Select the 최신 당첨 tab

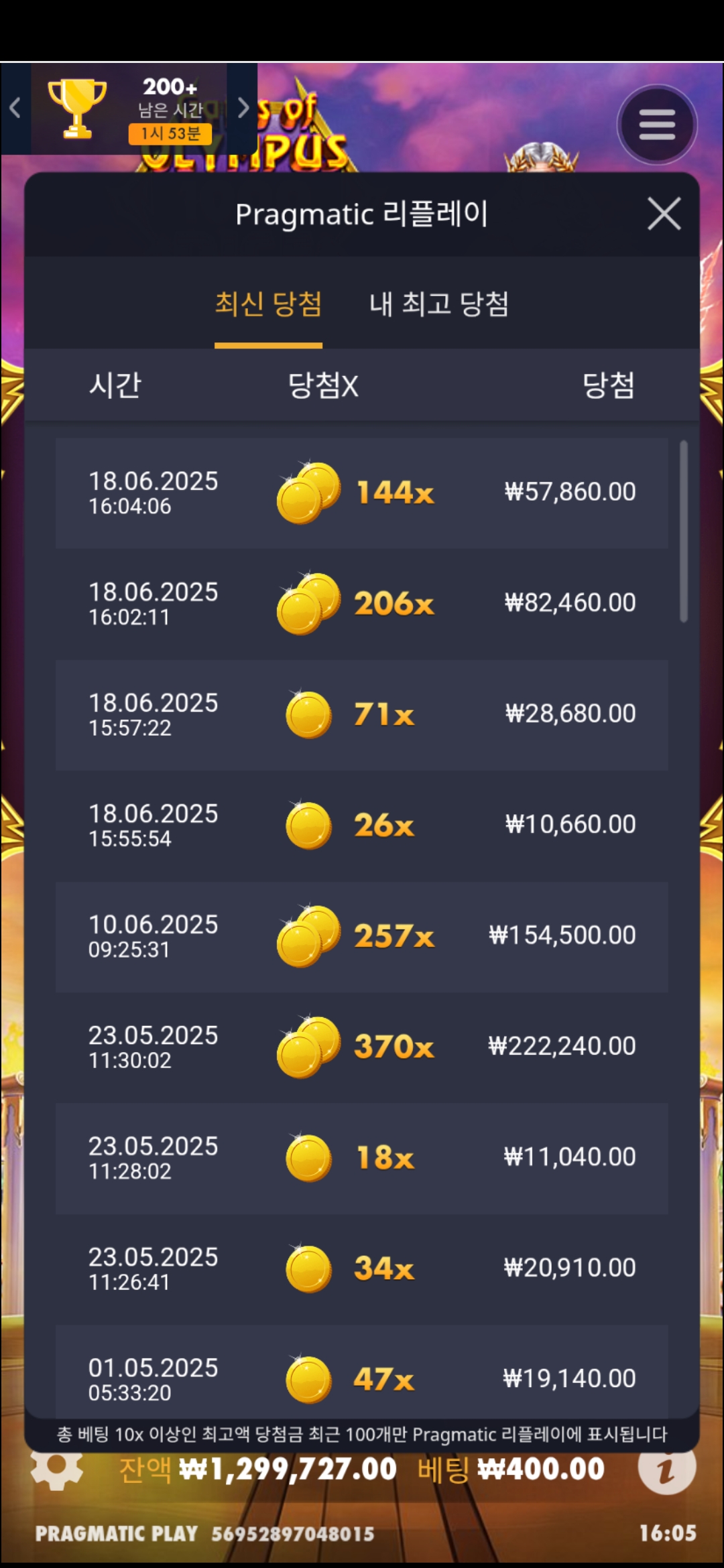[268, 304]
